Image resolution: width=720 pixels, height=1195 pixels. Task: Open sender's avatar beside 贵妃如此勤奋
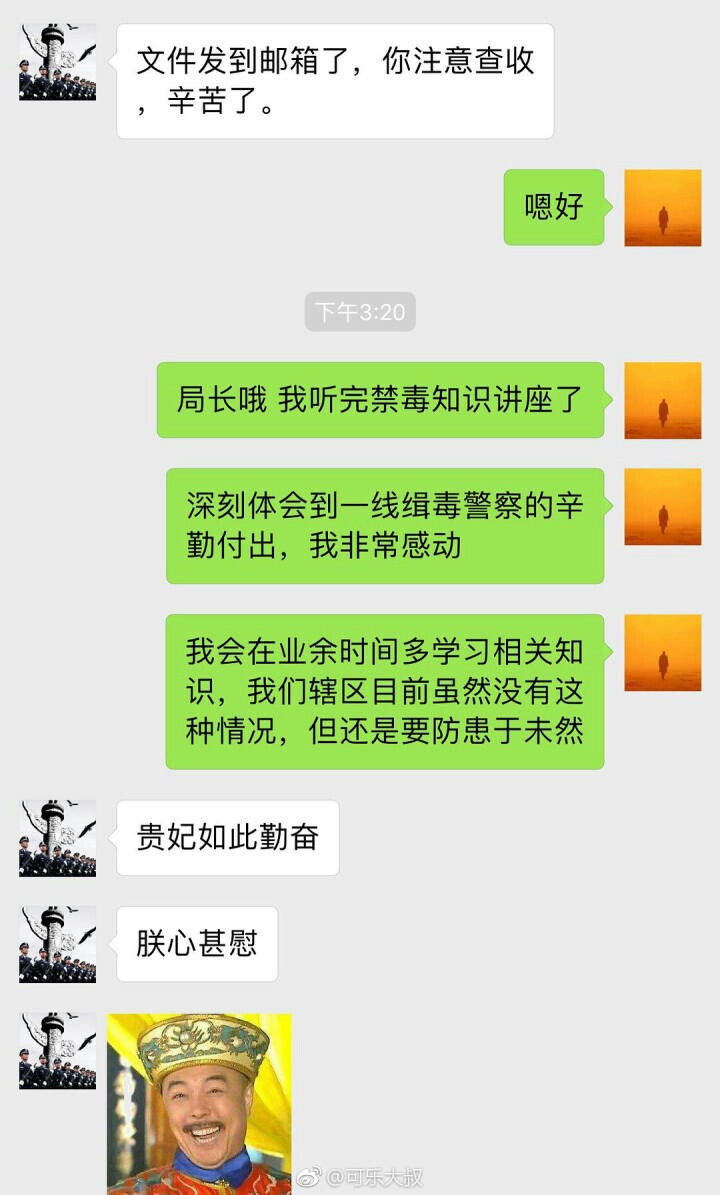point(58,838)
